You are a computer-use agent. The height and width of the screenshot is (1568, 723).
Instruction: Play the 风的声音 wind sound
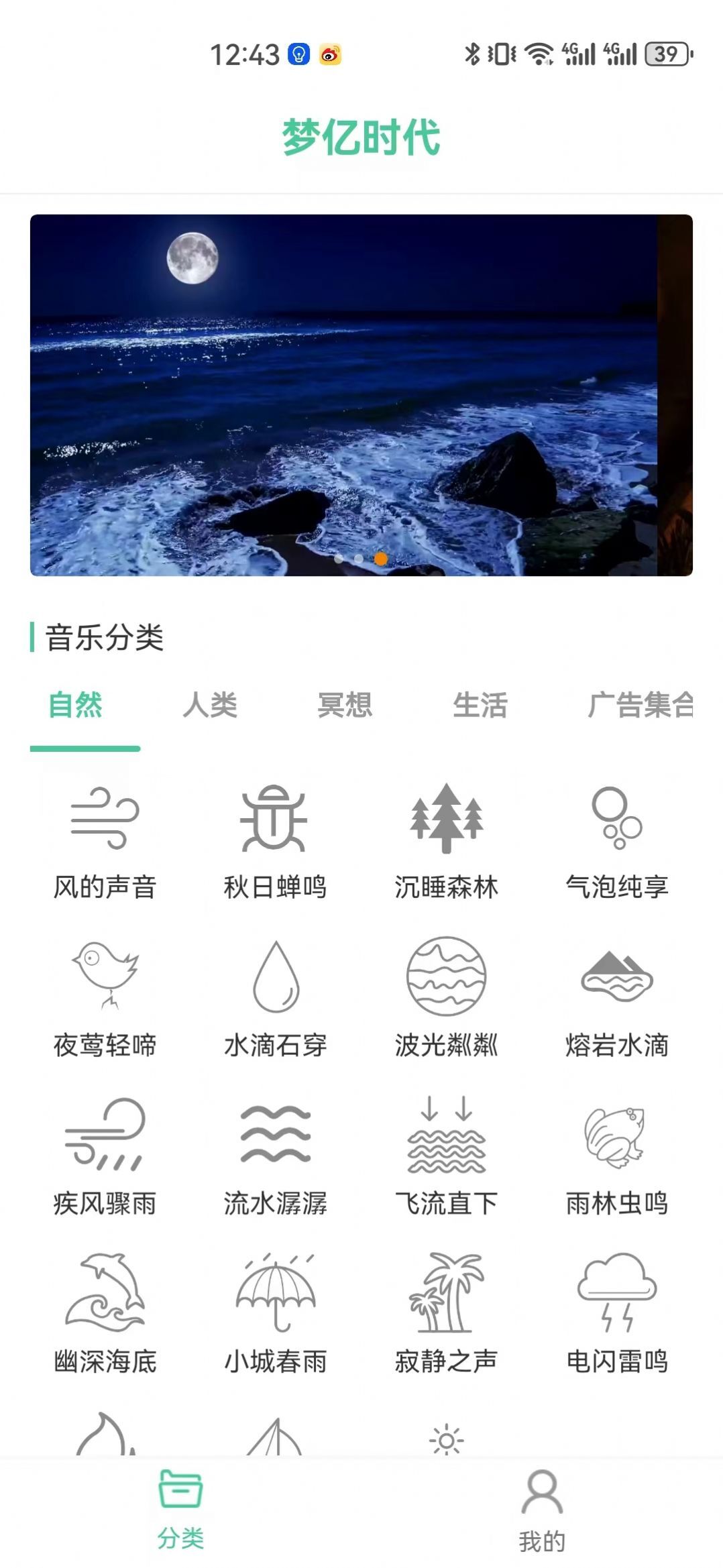104,838
